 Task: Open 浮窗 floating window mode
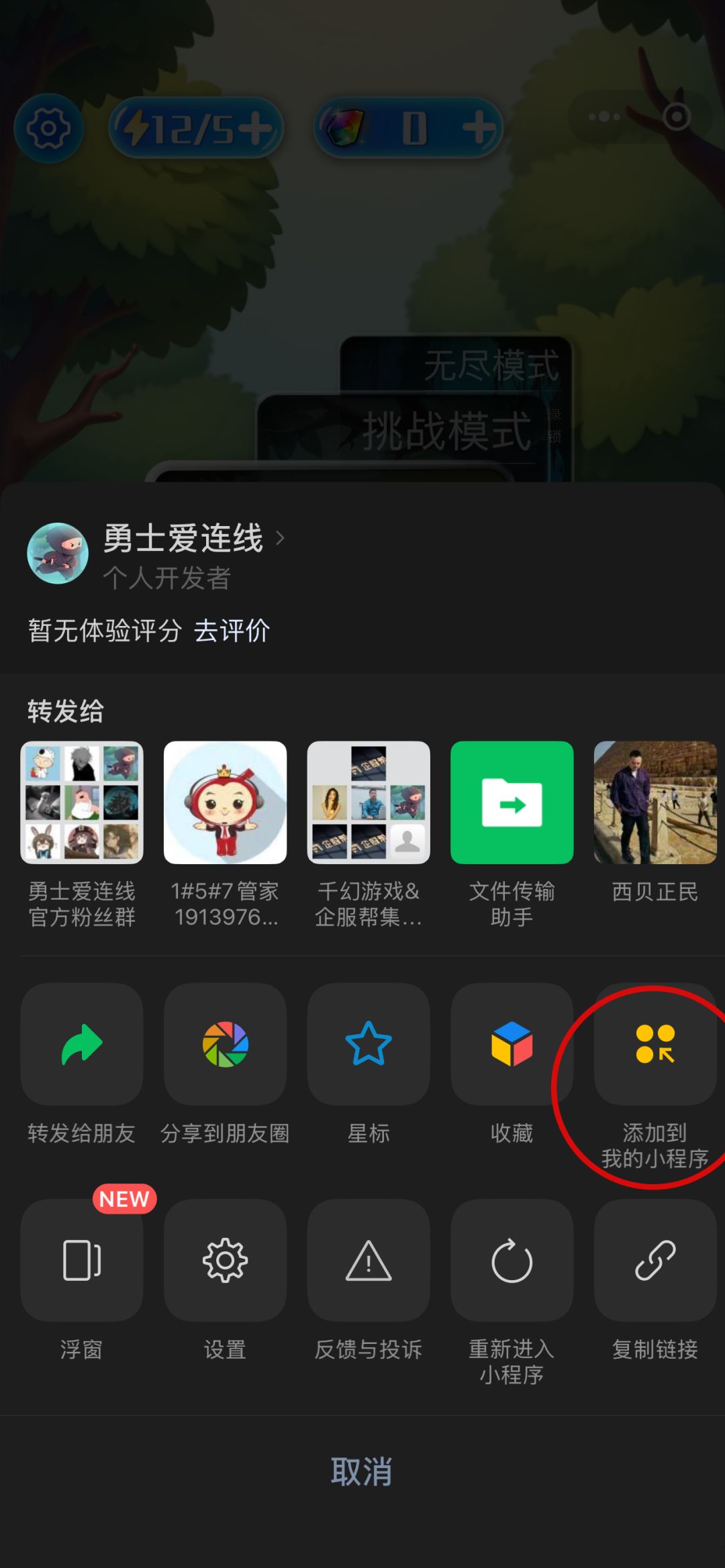[81, 1261]
